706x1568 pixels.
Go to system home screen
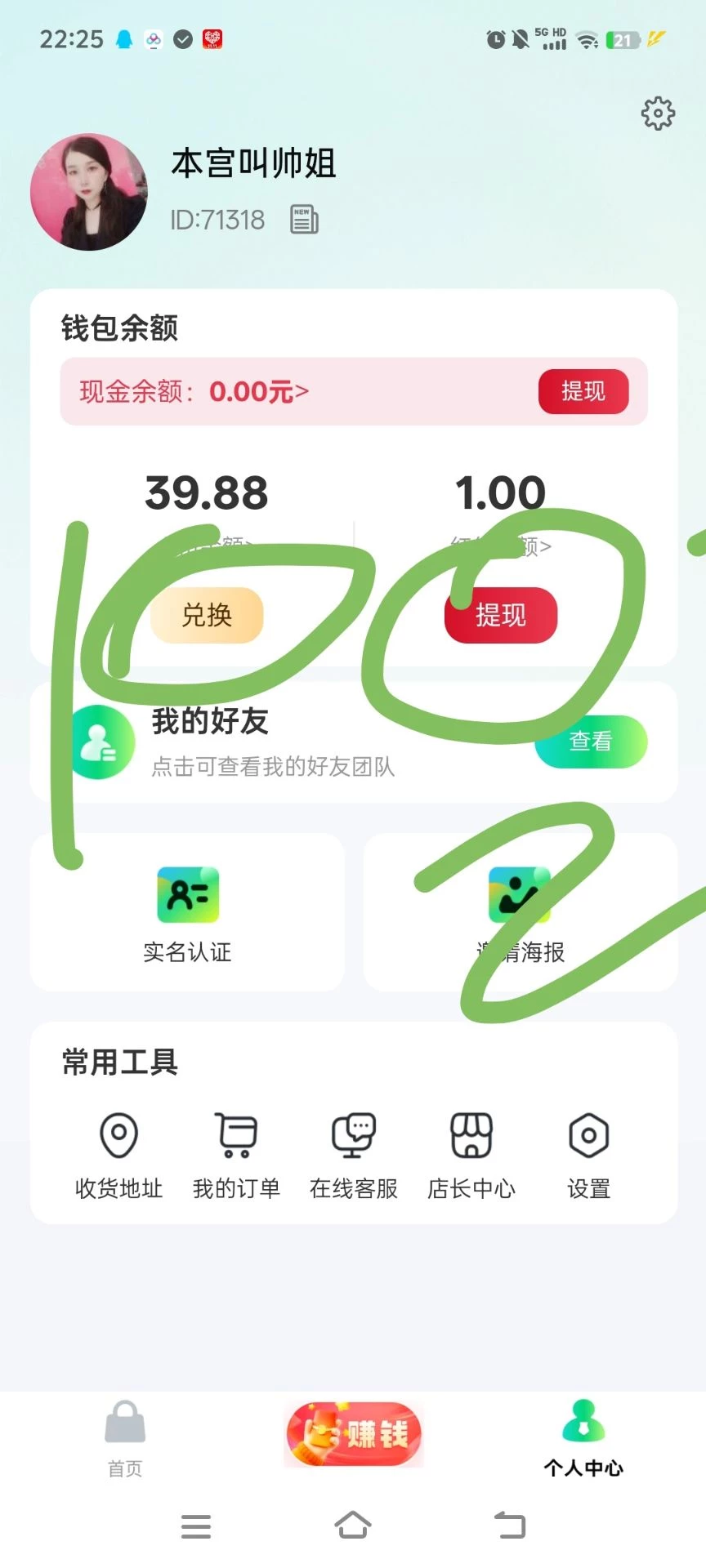click(x=353, y=1526)
